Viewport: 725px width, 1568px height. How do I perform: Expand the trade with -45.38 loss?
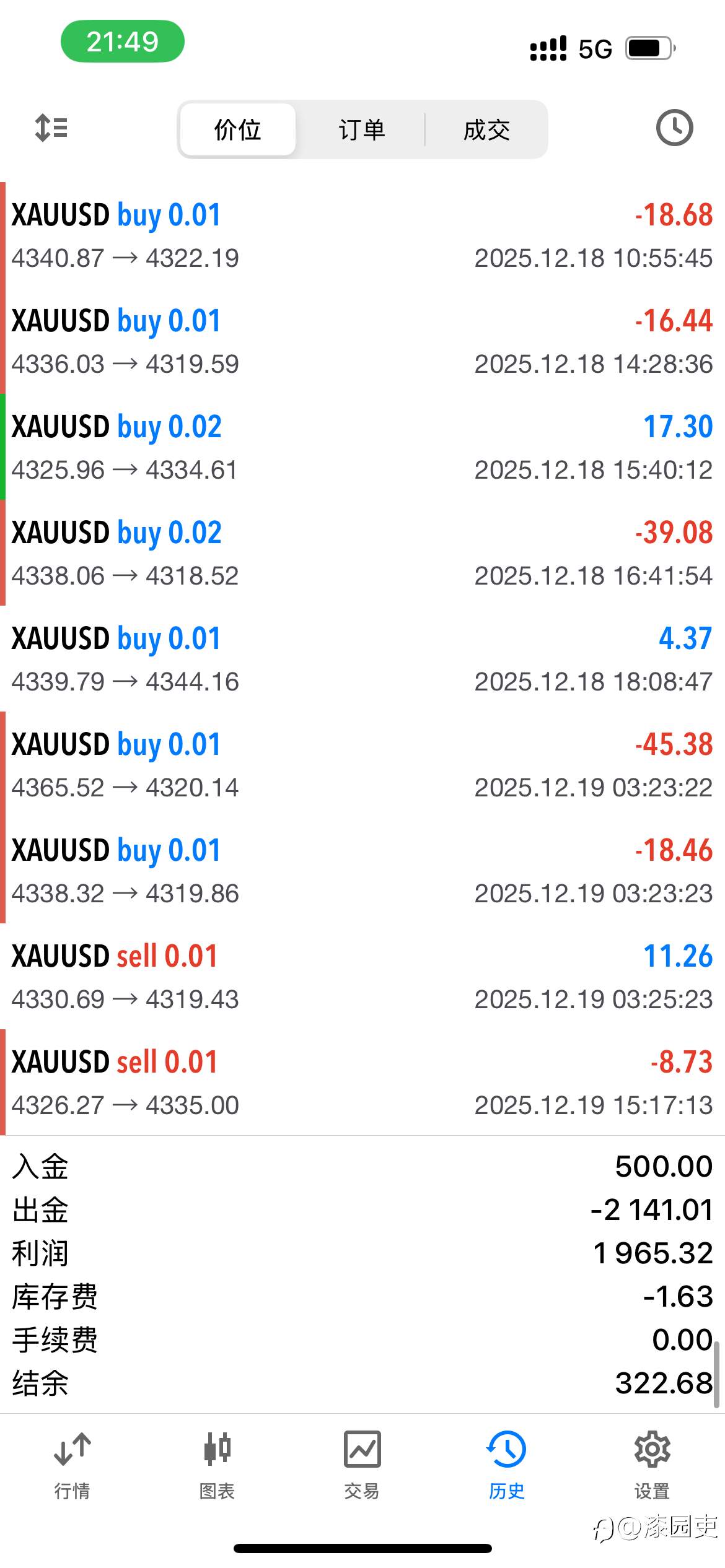pyautogui.click(x=362, y=765)
